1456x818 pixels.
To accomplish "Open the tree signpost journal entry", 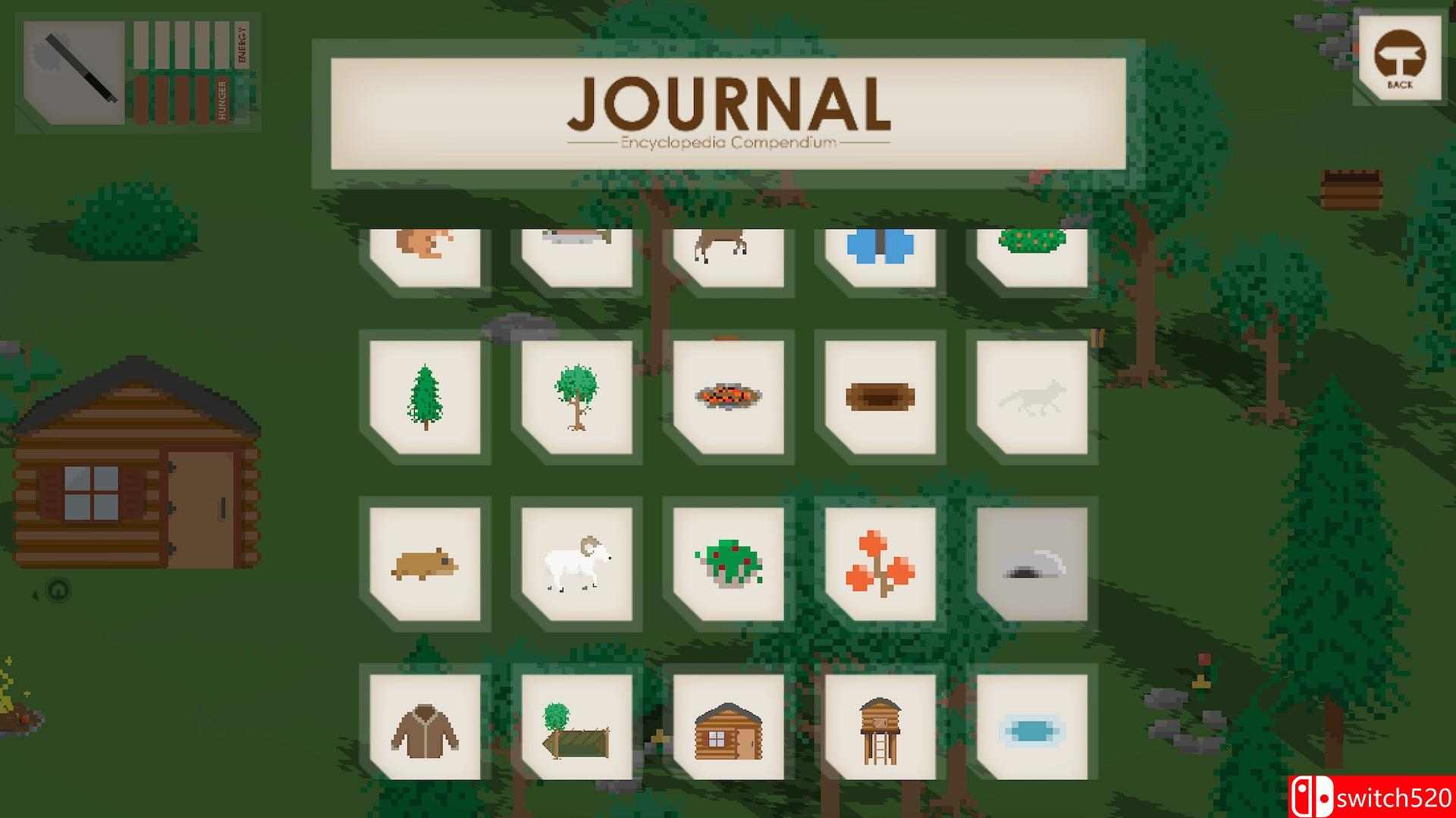I will tap(576, 729).
